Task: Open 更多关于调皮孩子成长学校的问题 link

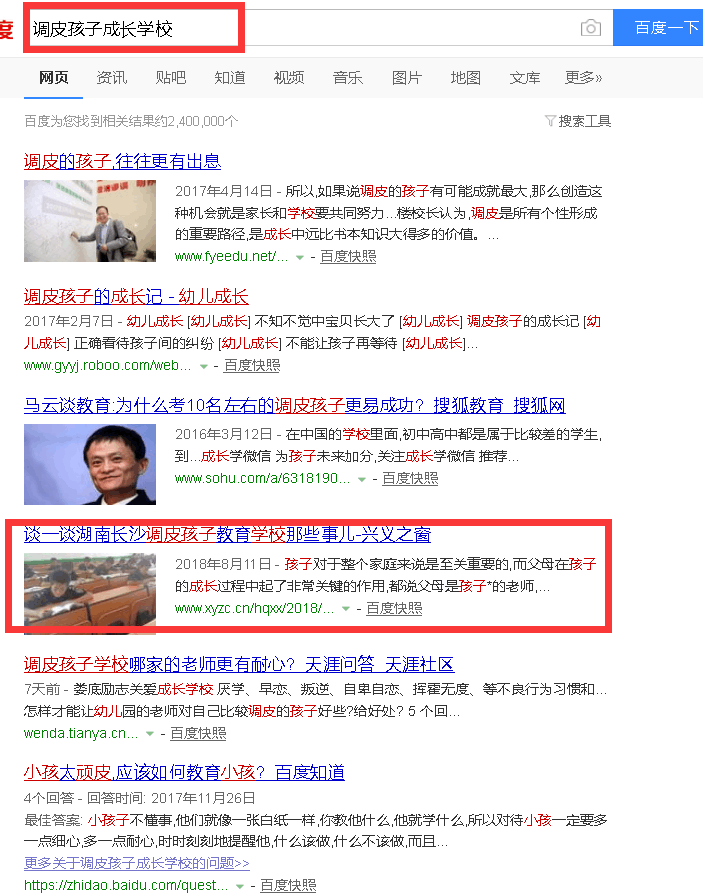Action: click(x=137, y=863)
